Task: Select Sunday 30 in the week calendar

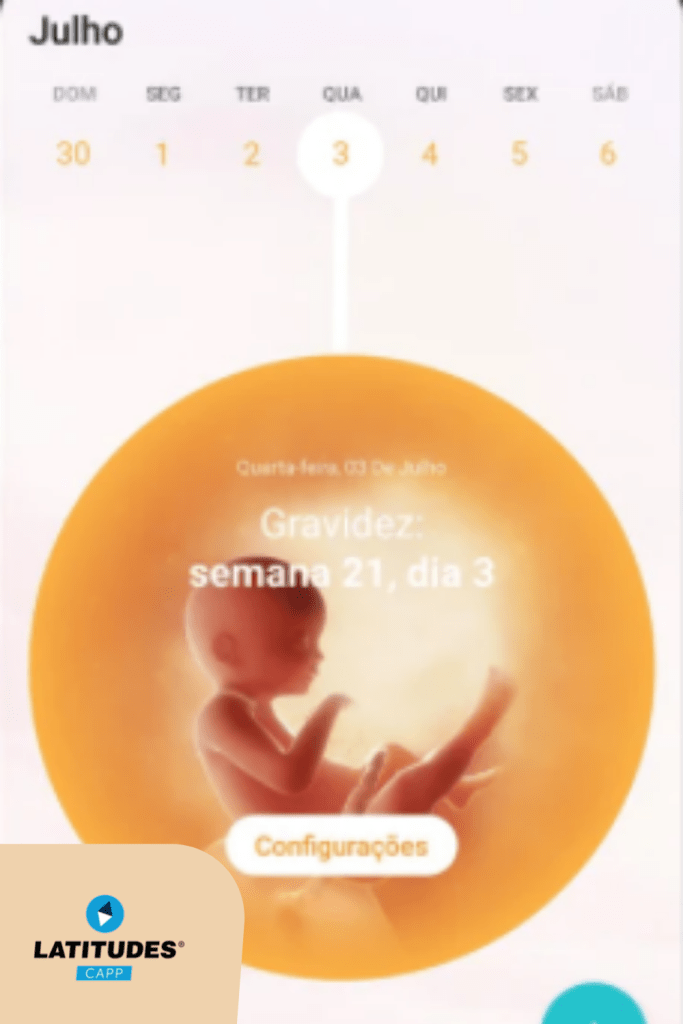Action: click(73, 154)
